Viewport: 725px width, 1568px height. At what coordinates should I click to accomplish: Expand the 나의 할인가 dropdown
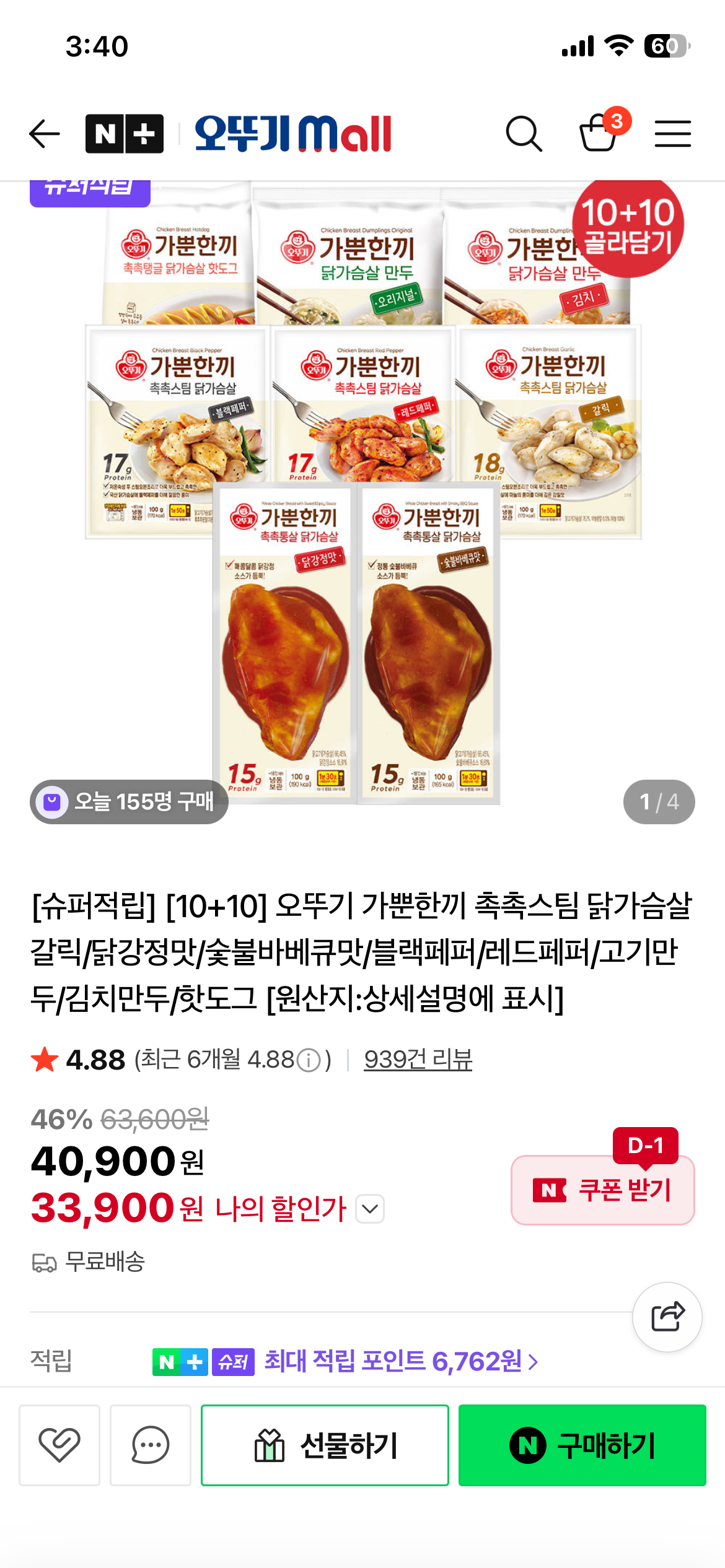pos(370,1209)
